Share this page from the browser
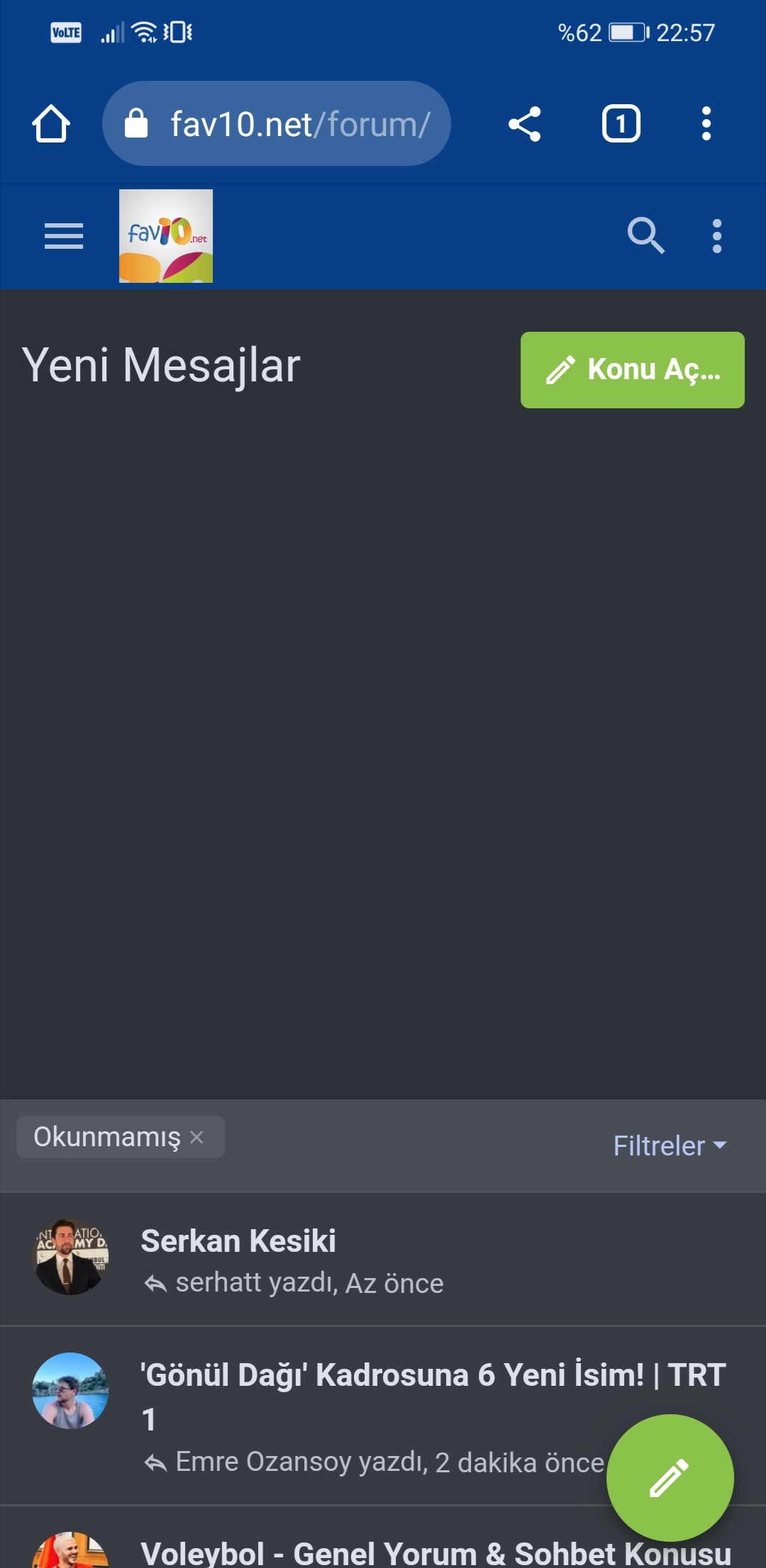Viewport: 766px width, 1568px height. coord(525,124)
